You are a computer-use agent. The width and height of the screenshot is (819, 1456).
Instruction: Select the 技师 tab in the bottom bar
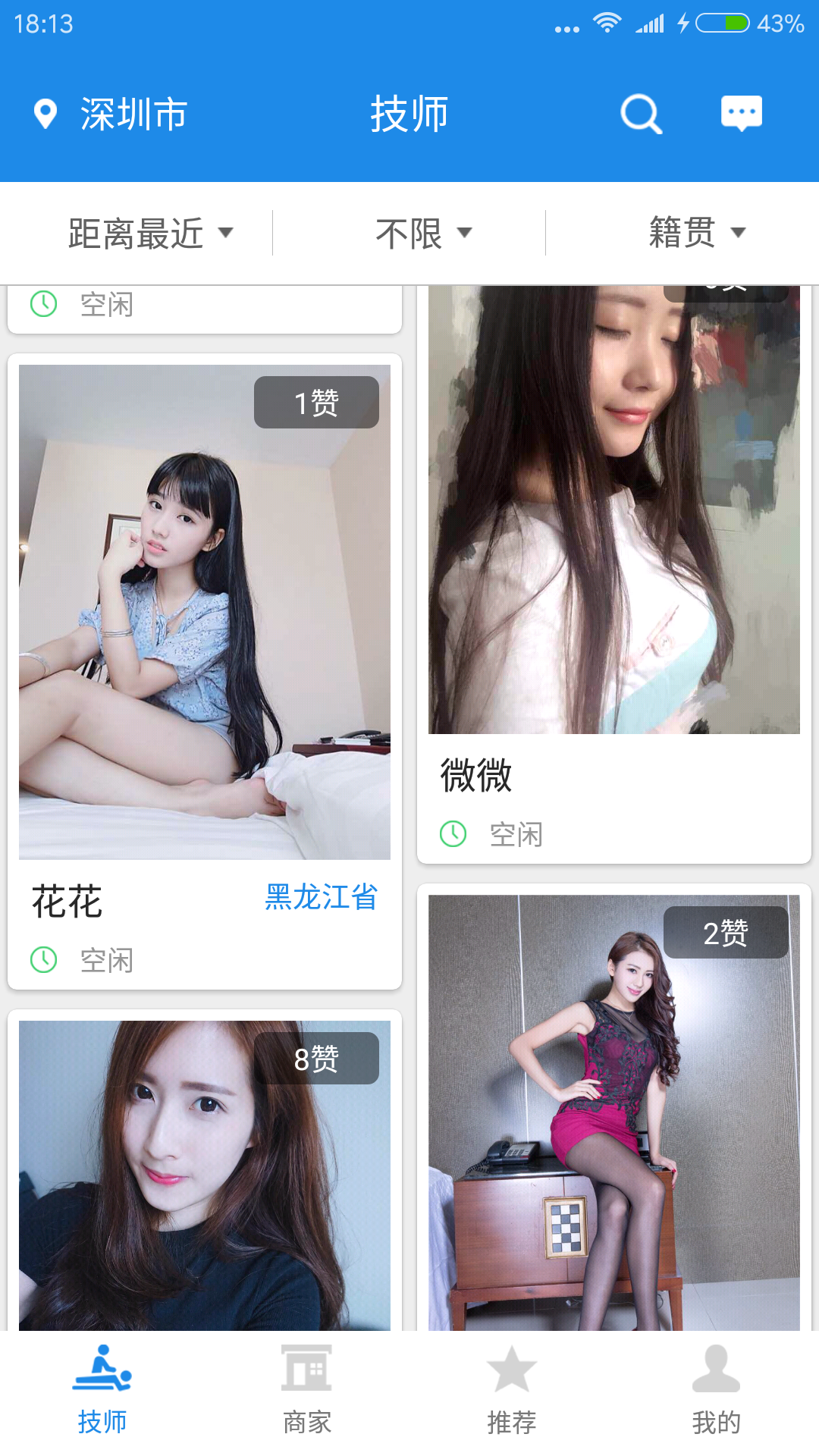click(102, 1392)
